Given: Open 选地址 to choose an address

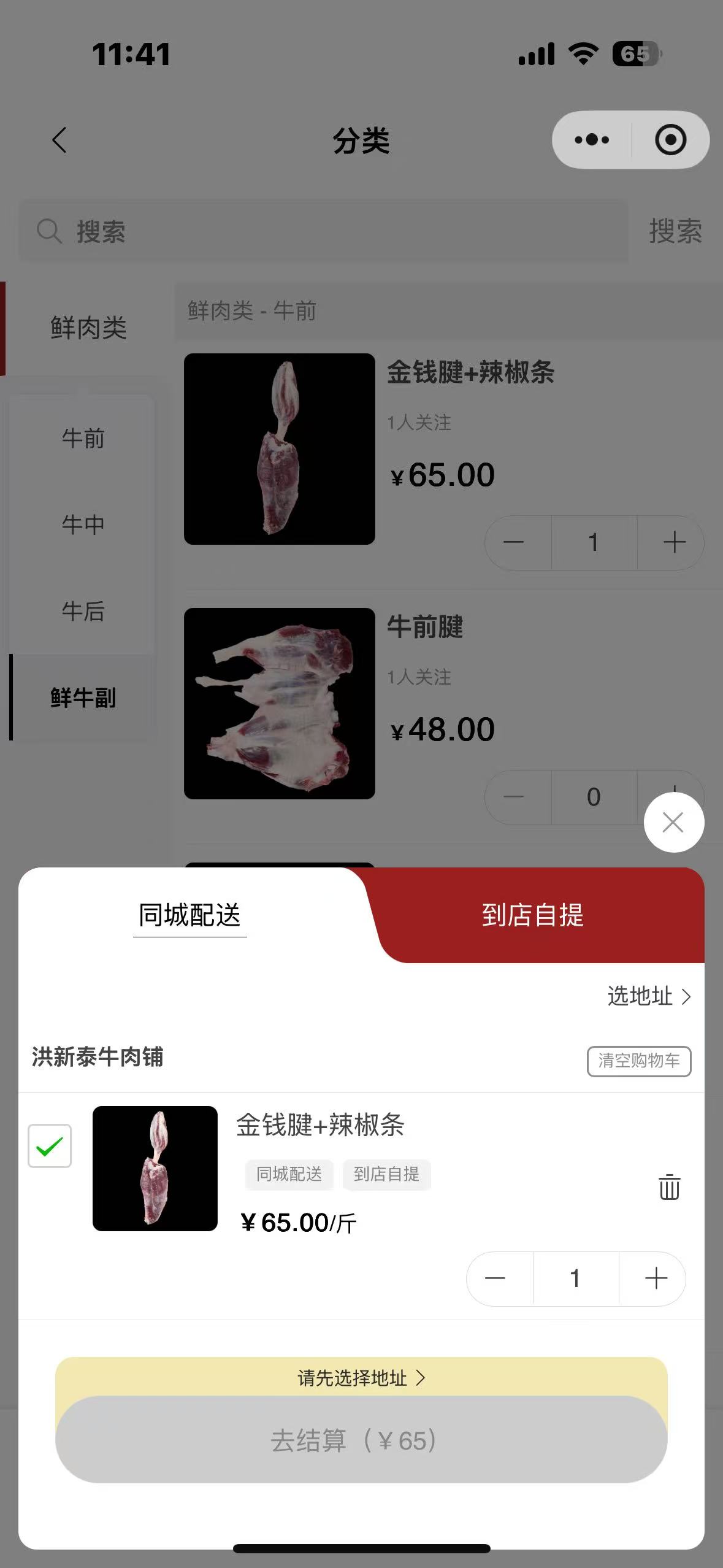Looking at the screenshot, I should 649,996.
